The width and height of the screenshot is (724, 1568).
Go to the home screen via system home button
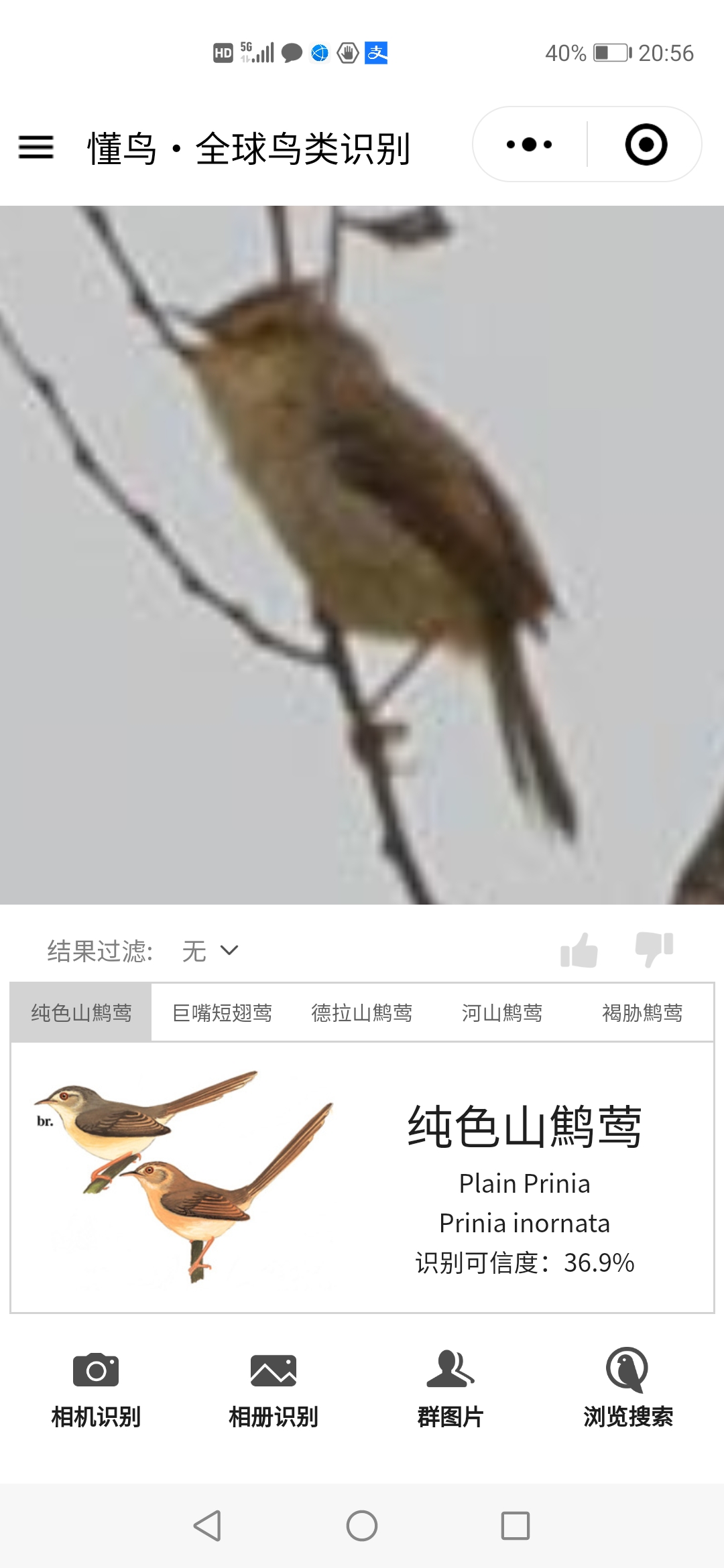[362, 1526]
